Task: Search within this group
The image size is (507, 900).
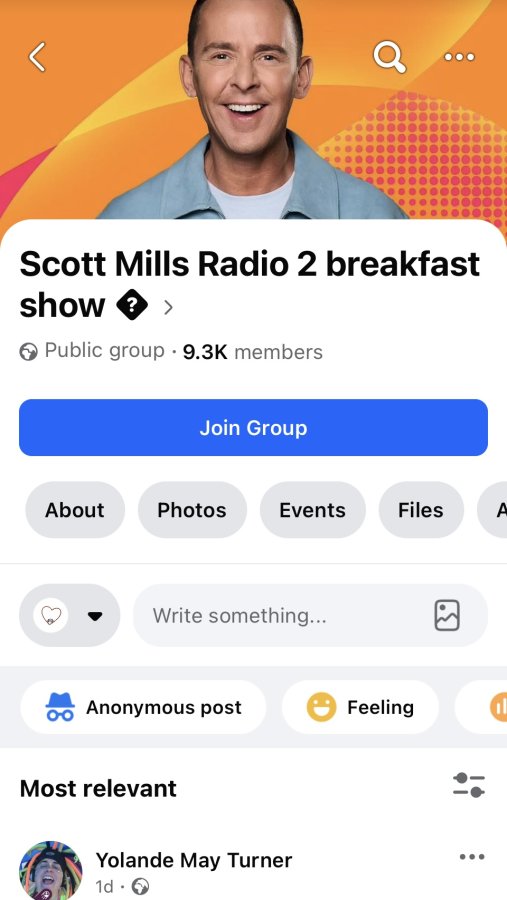Action: tap(390, 57)
